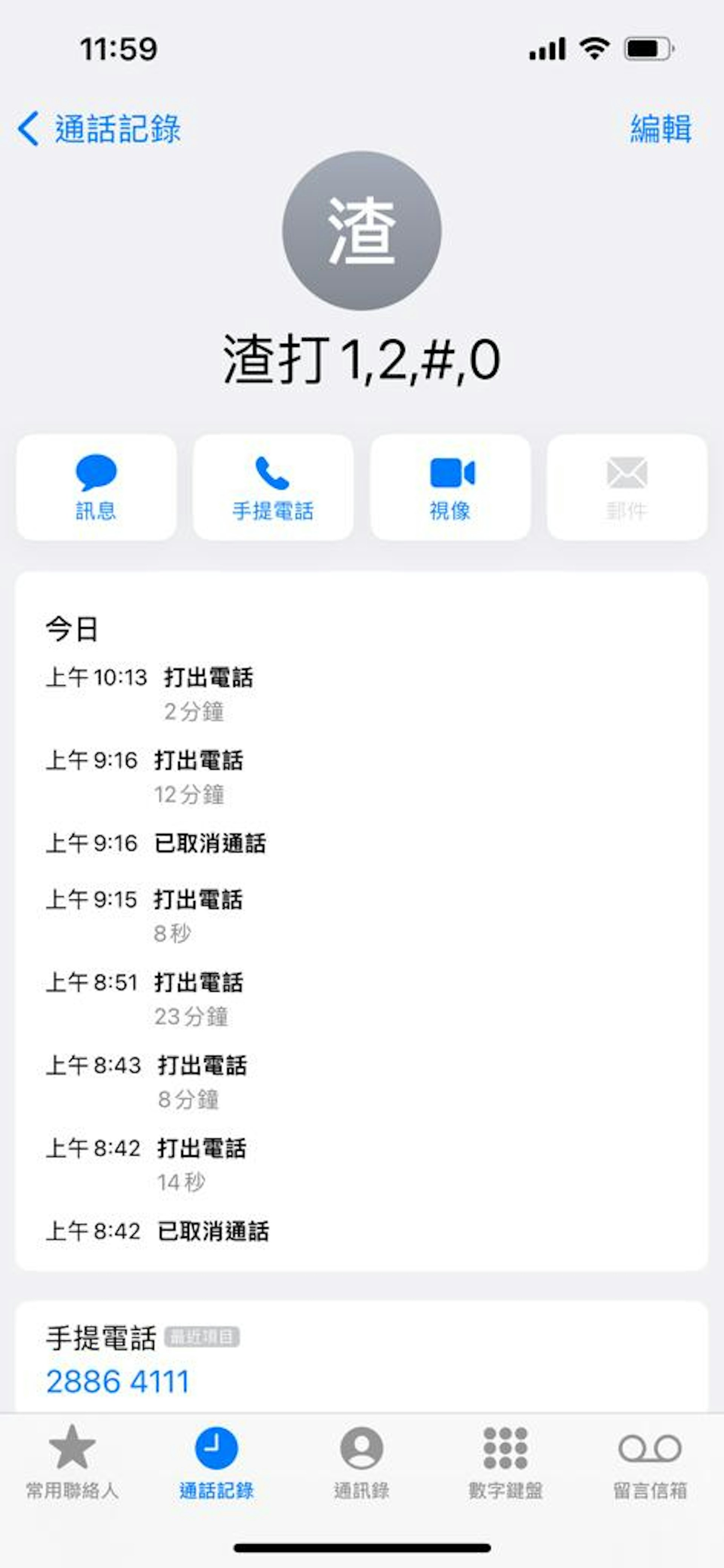Viewport: 724px width, 1568px height.
Task: Start a video call with 視像
Action: (450, 487)
